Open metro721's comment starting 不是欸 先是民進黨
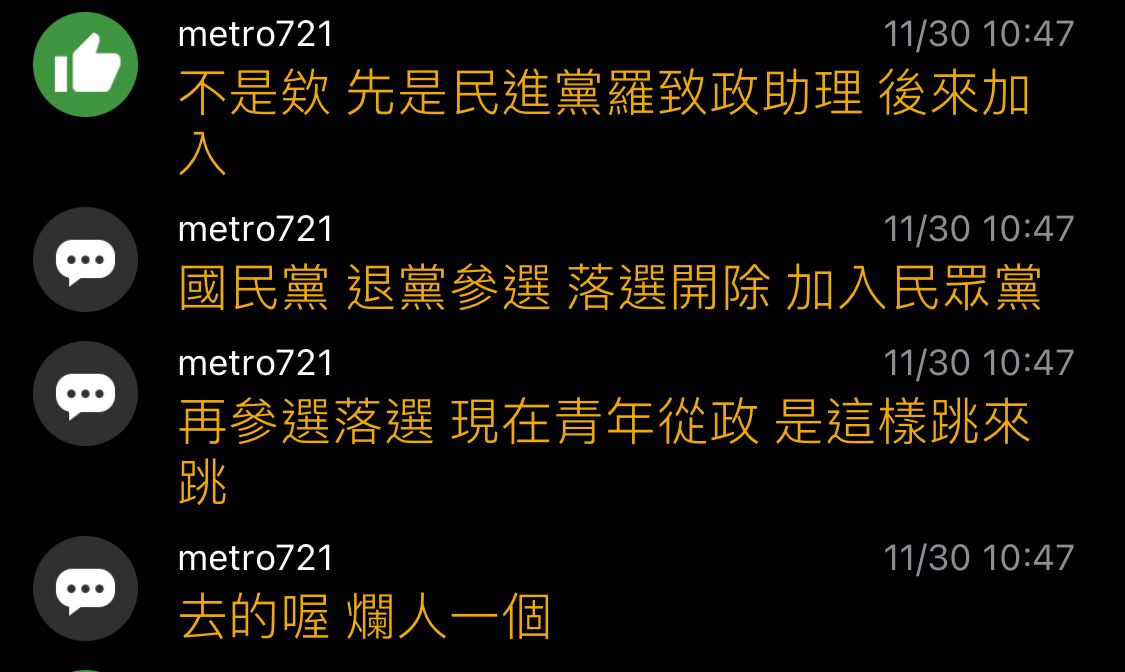 pyautogui.click(x=603, y=96)
